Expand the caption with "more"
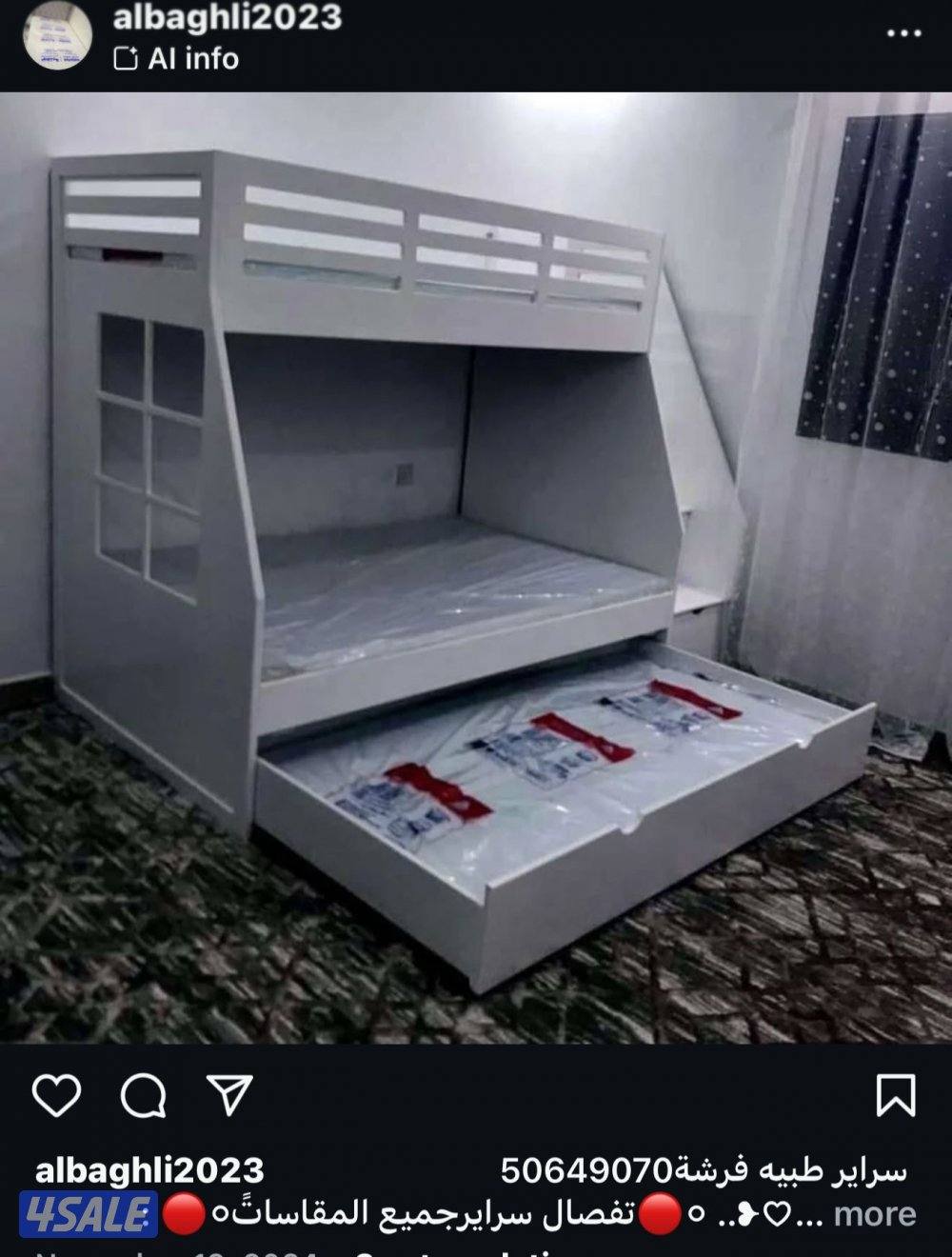This screenshot has height=1257, width=952. 874,1214
